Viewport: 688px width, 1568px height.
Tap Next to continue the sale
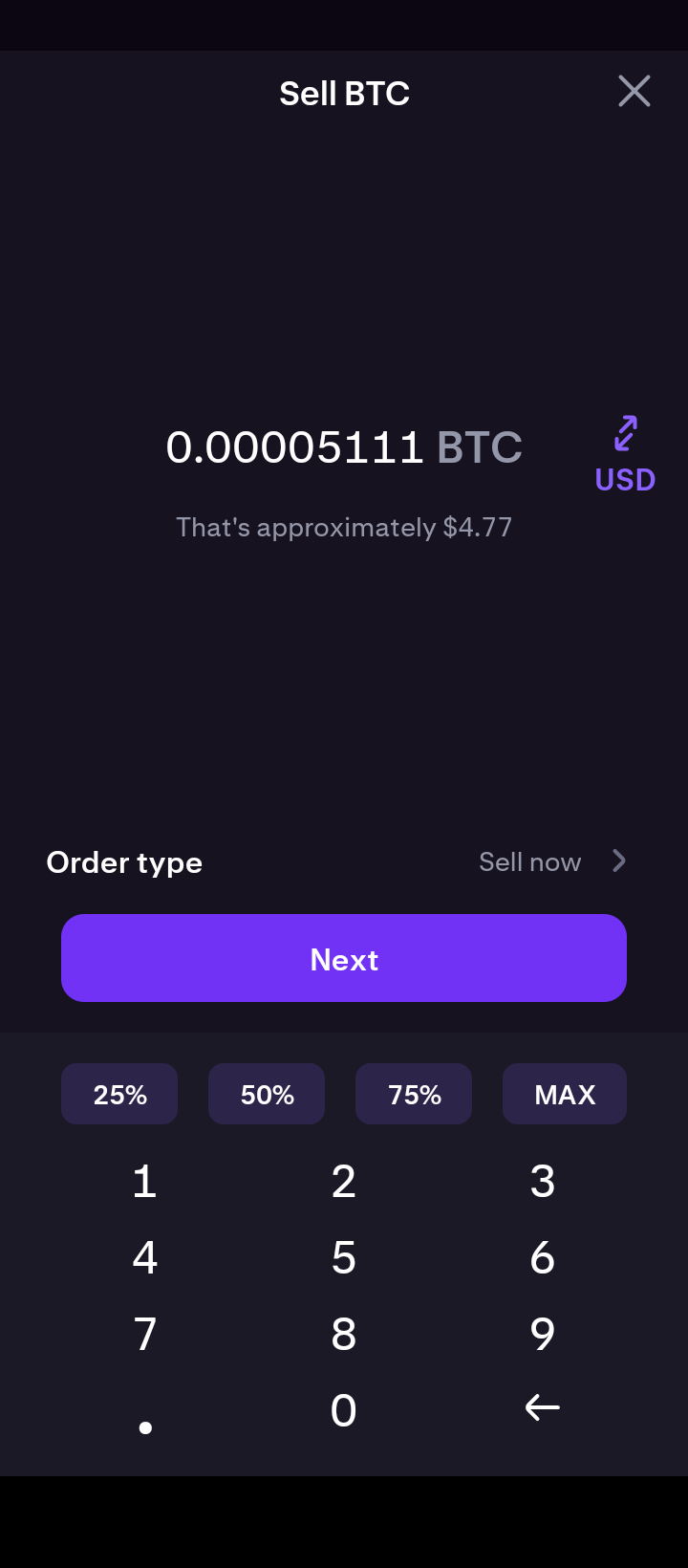click(344, 958)
